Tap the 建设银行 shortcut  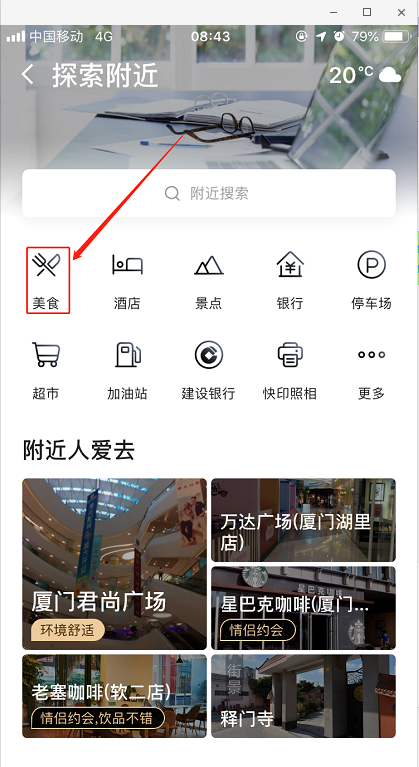click(209, 371)
